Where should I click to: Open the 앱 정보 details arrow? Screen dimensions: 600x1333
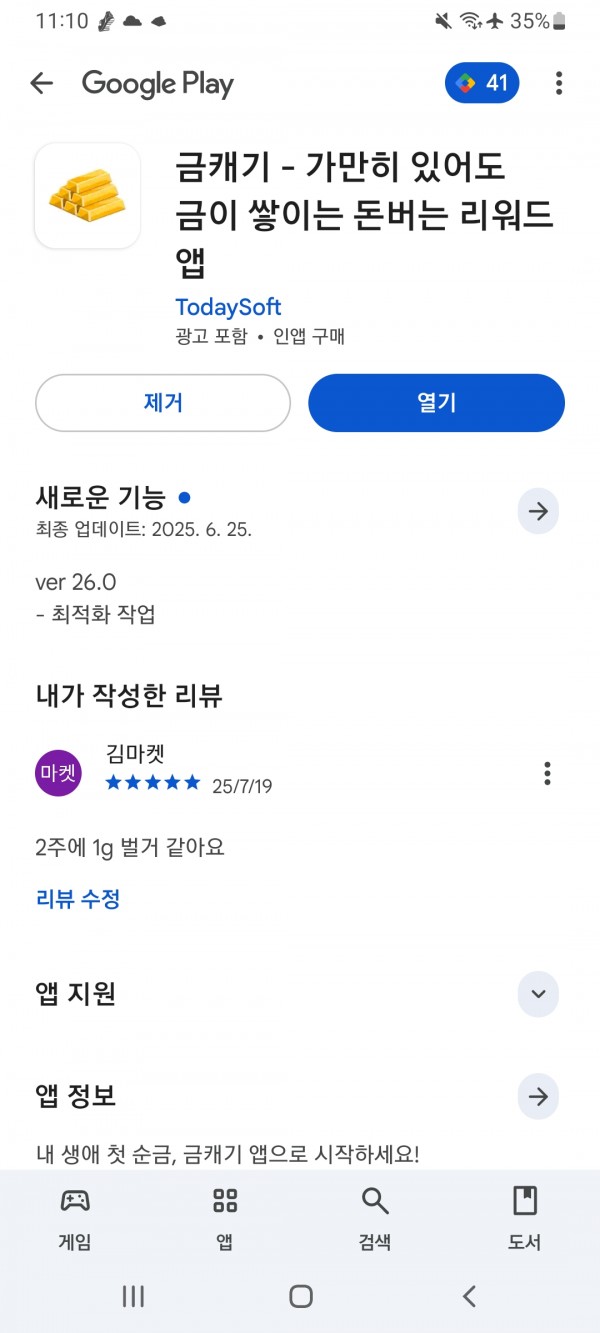[538, 1097]
